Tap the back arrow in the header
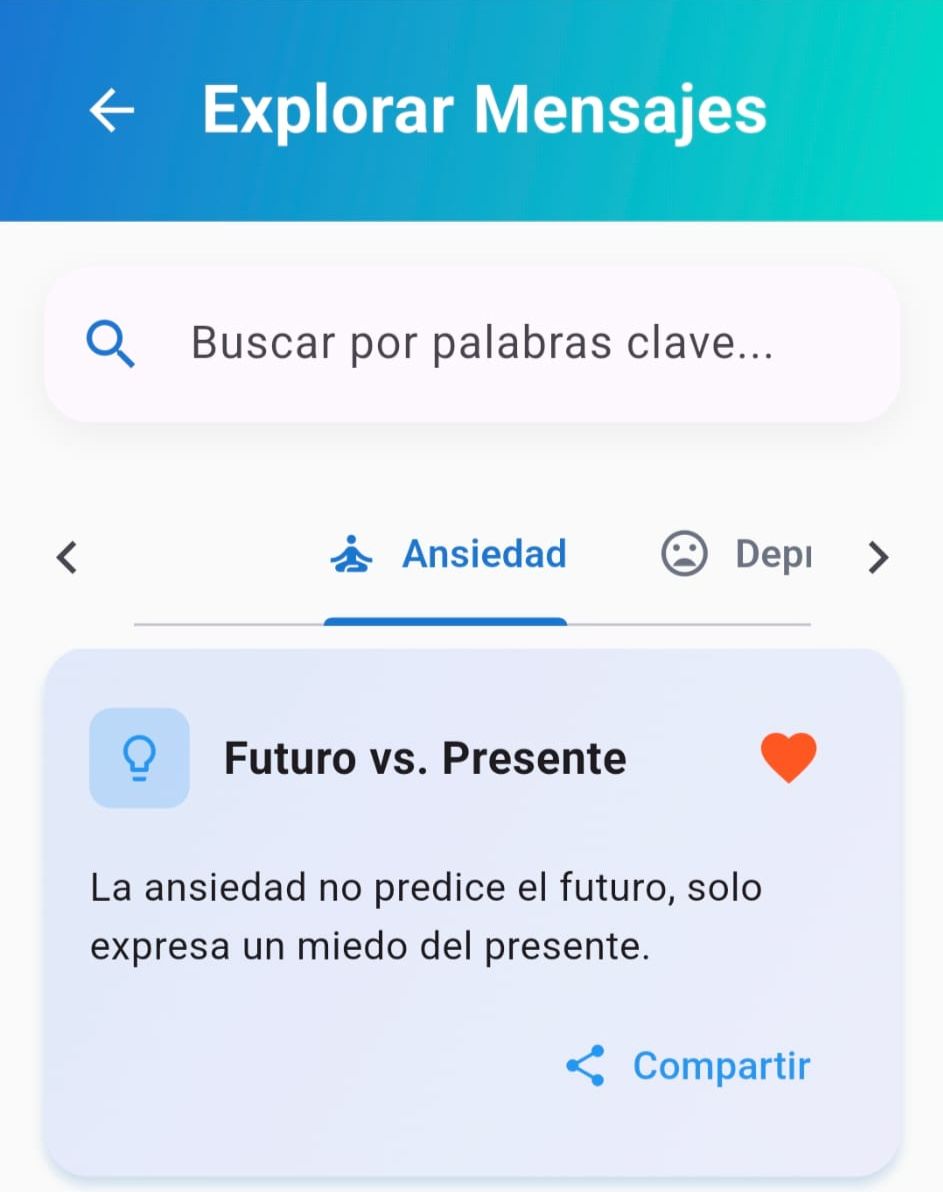 click(x=112, y=110)
